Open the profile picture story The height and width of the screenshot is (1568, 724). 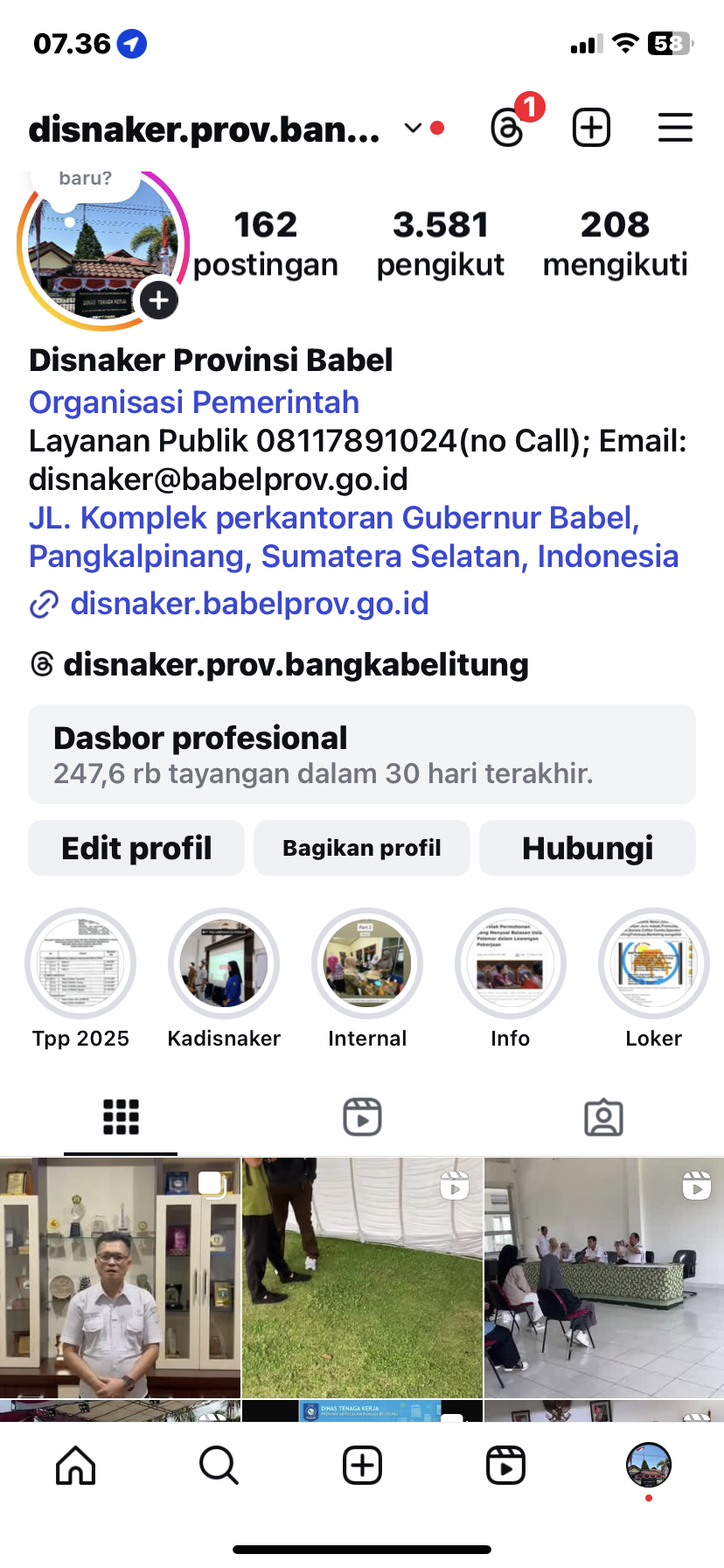point(102,248)
